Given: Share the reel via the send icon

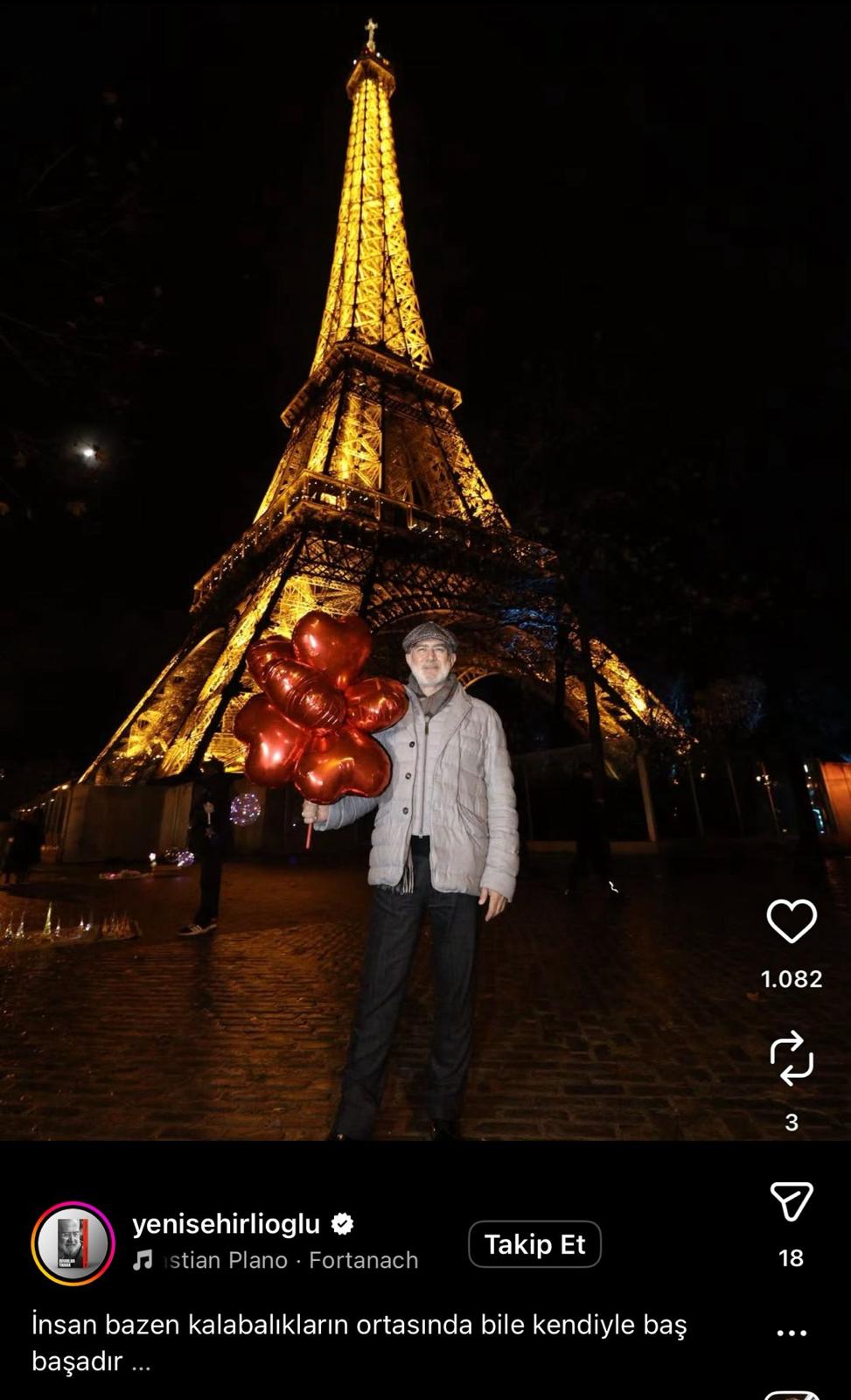Looking at the screenshot, I should (x=792, y=1201).
